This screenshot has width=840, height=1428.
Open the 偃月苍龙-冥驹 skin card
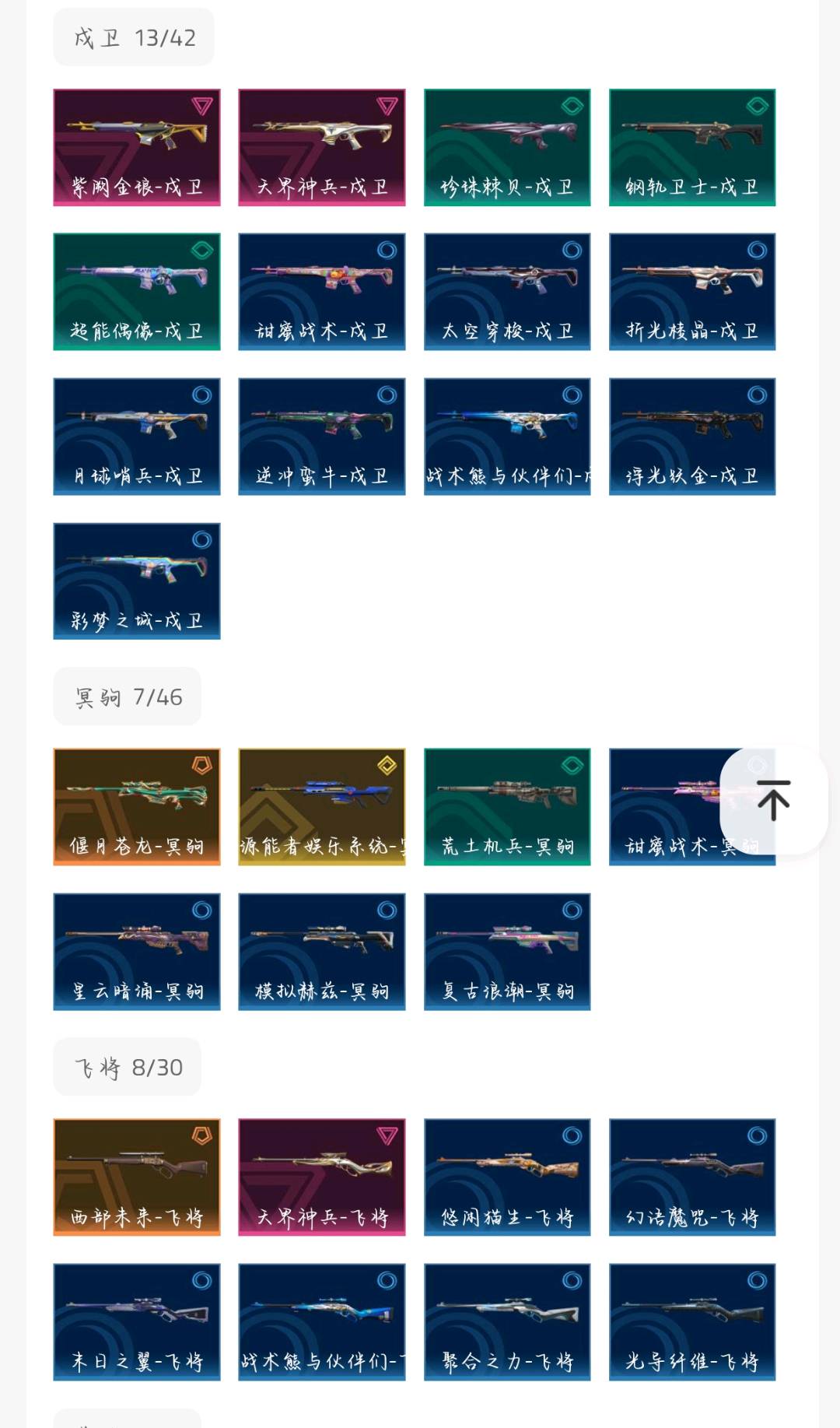137,807
